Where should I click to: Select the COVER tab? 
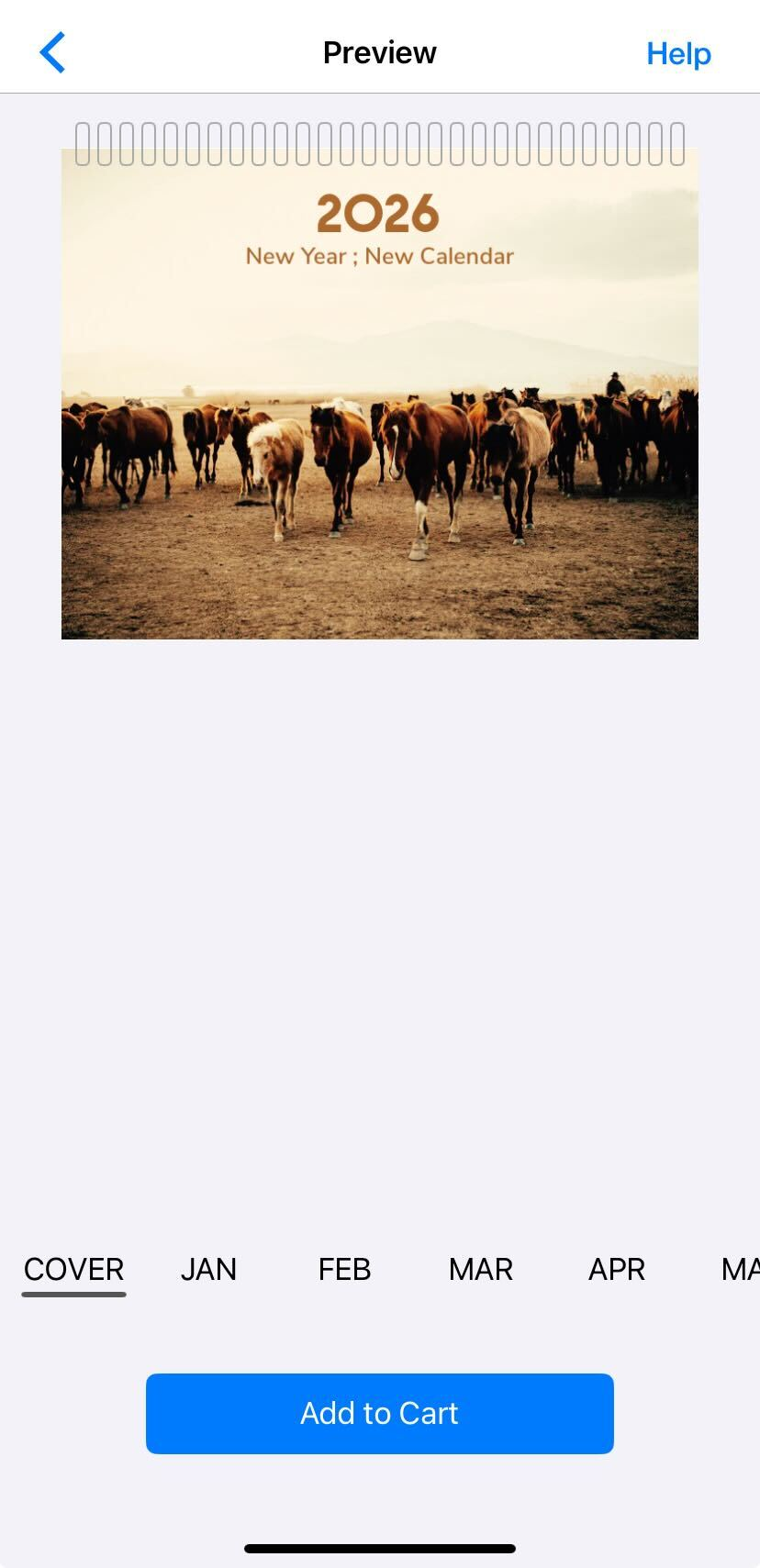(73, 1269)
